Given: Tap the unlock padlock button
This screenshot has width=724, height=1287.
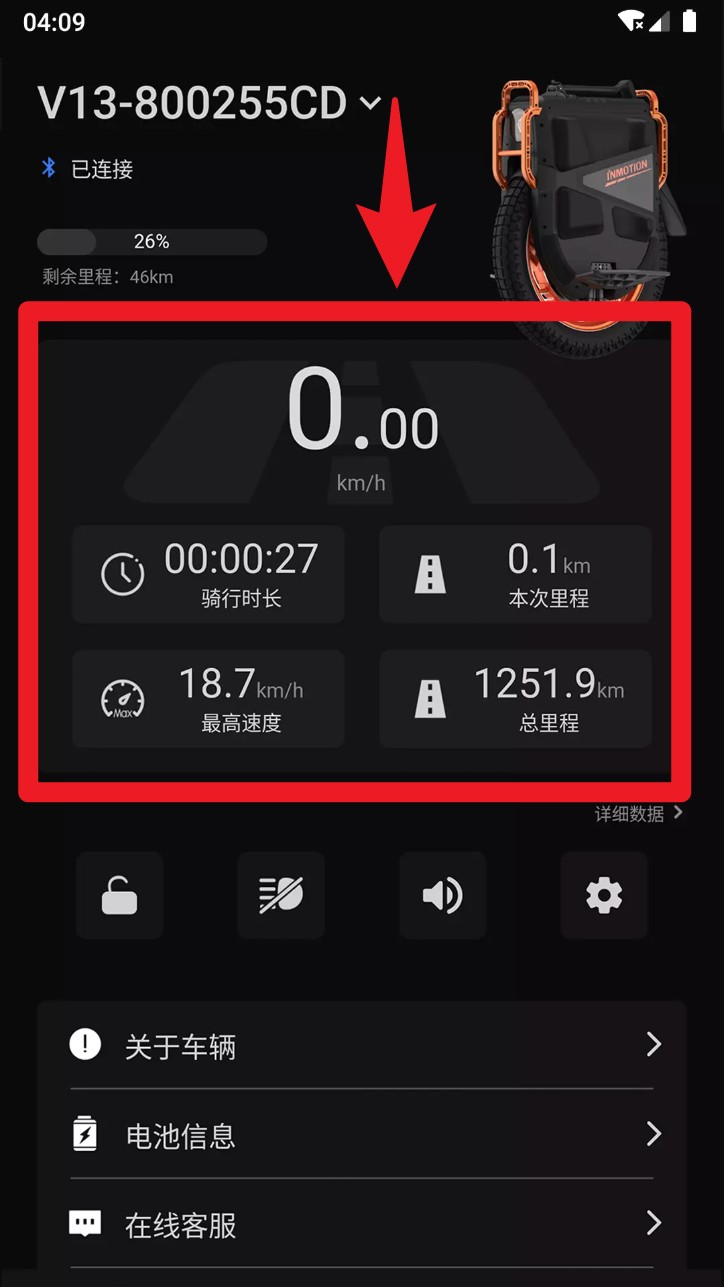Looking at the screenshot, I should [120, 895].
